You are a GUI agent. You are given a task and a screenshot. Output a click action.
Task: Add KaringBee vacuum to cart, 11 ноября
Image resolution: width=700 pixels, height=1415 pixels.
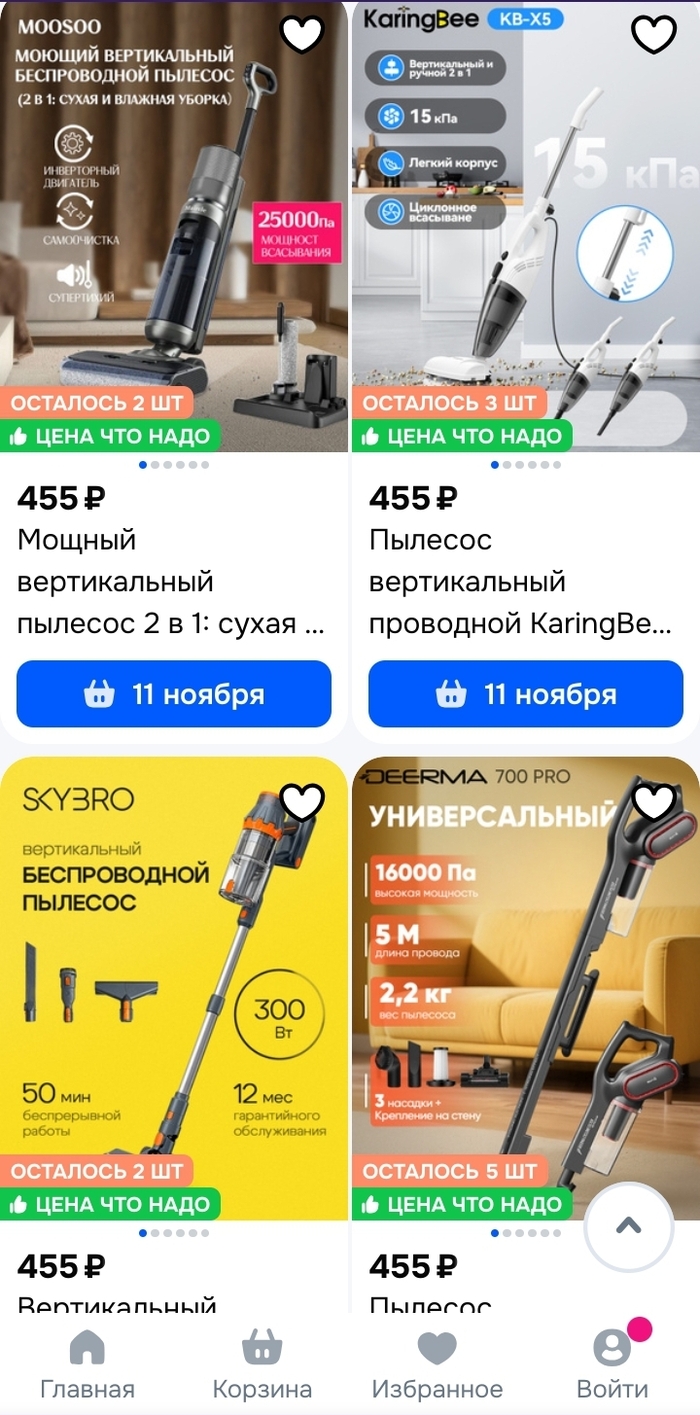pos(525,694)
